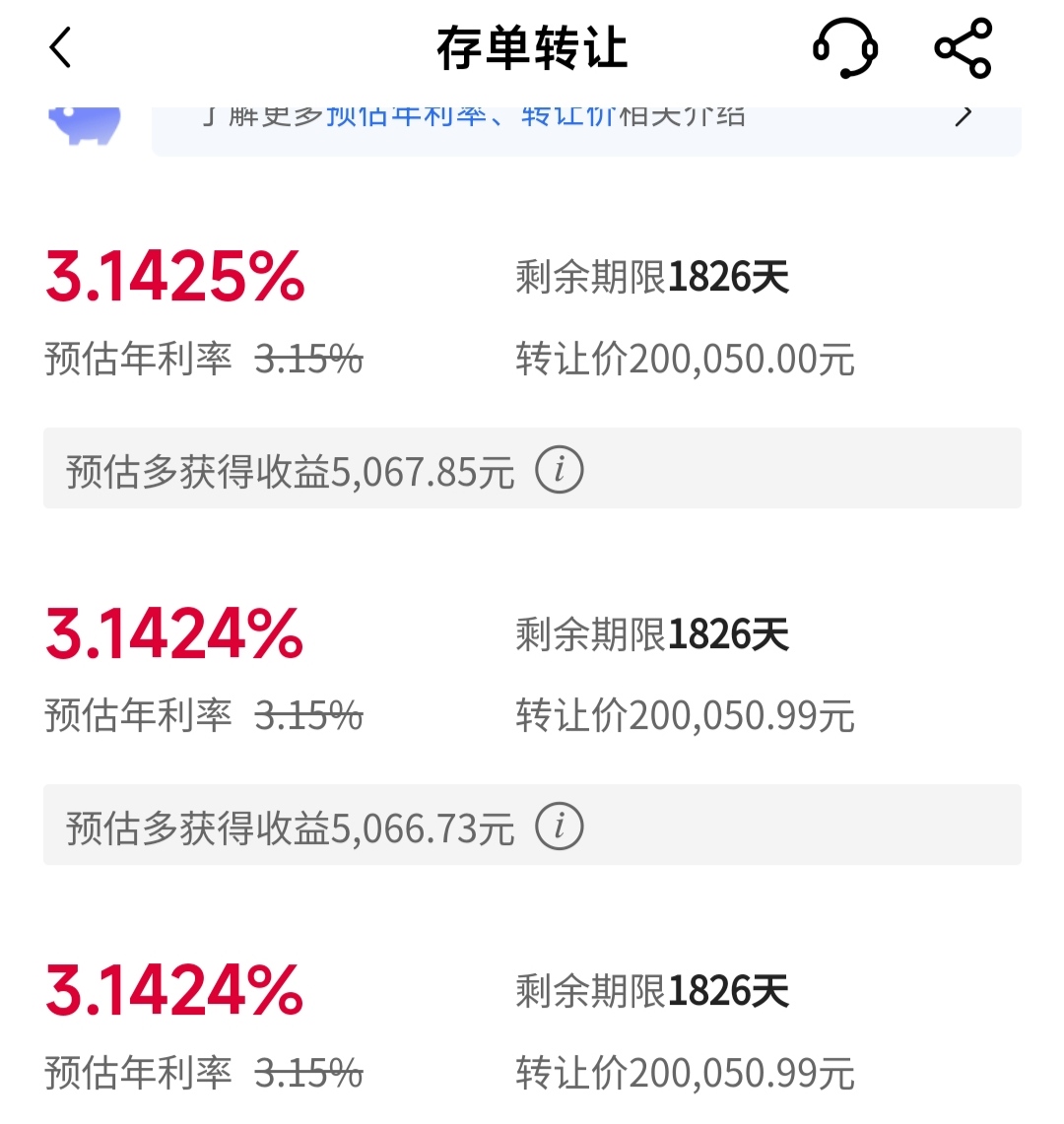Image resolution: width=1064 pixels, height=1124 pixels.
Task: Click the 转让价200,050.00元 transfer price text
Action: point(685,359)
